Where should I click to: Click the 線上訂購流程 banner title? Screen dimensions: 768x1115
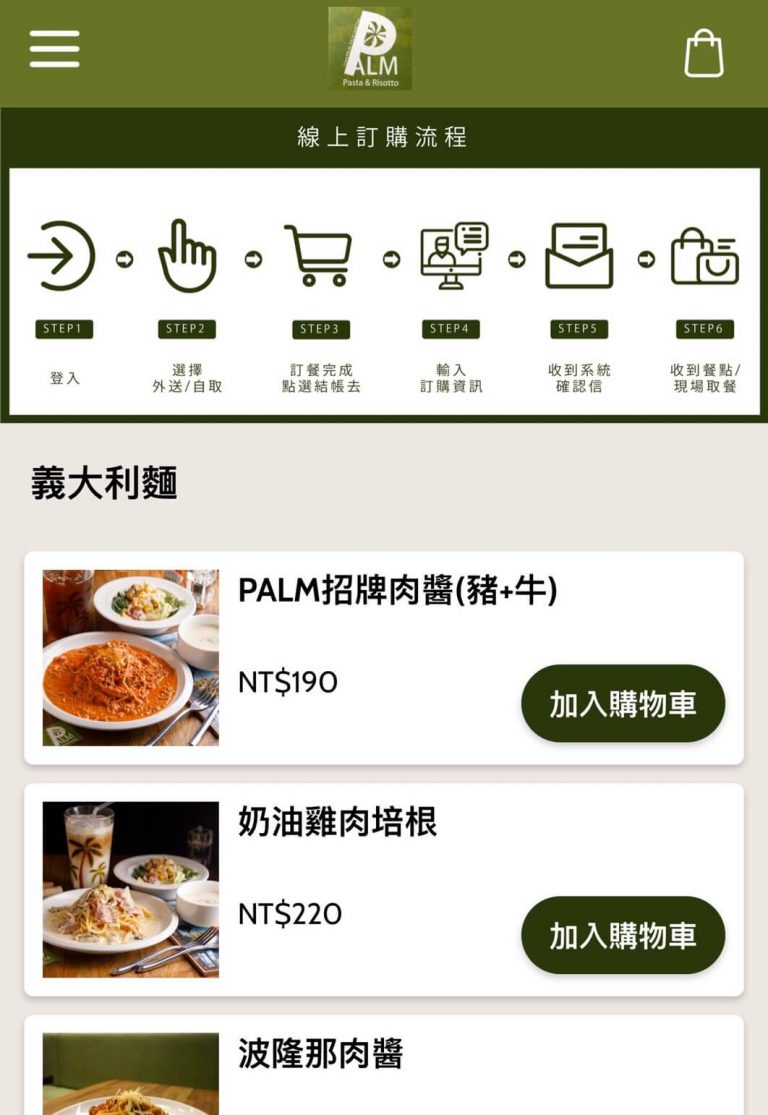(x=383, y=140)
